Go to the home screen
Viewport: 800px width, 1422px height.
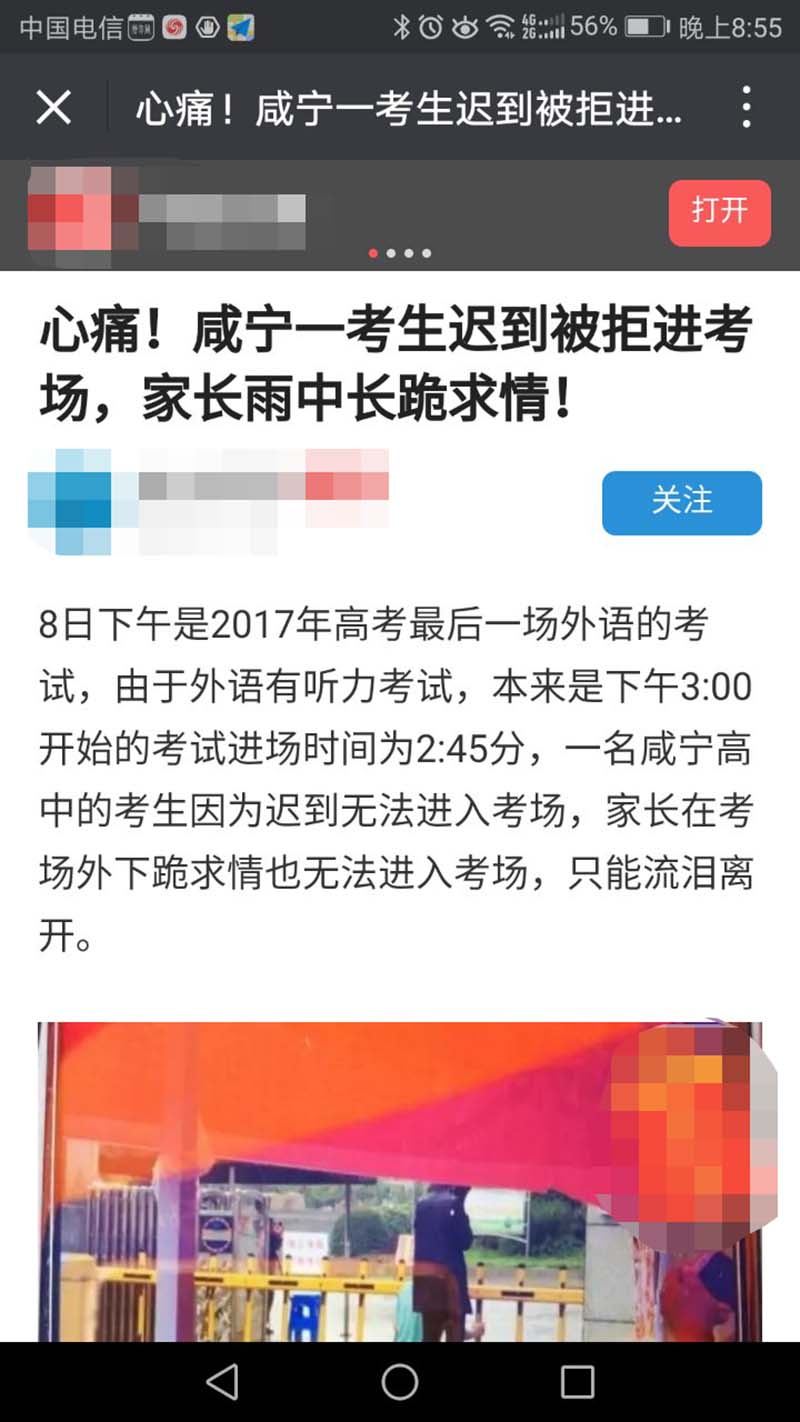[x=400, y=1381]
